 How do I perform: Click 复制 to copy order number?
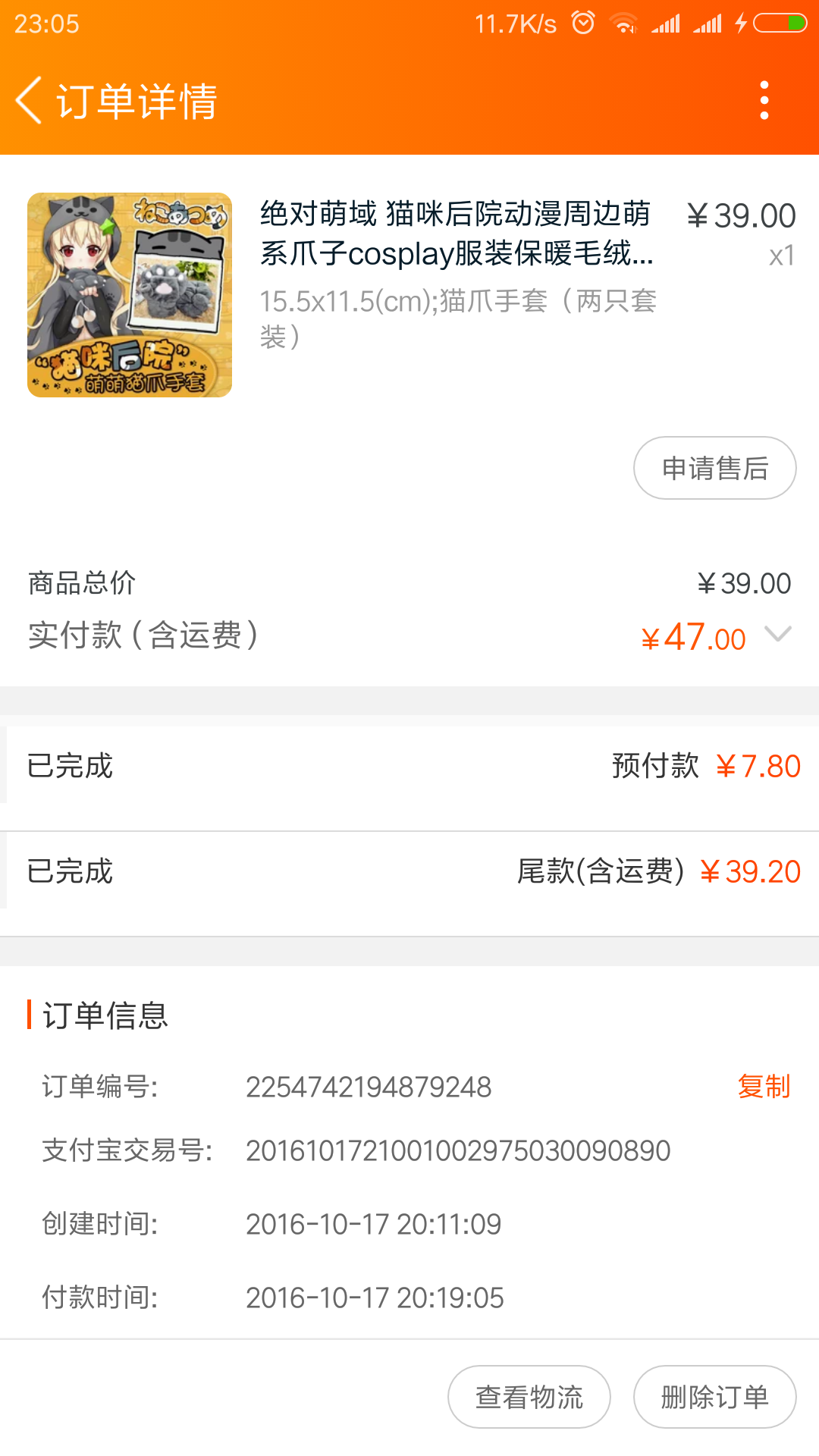pyautogui.click(x=763, y=1086)
